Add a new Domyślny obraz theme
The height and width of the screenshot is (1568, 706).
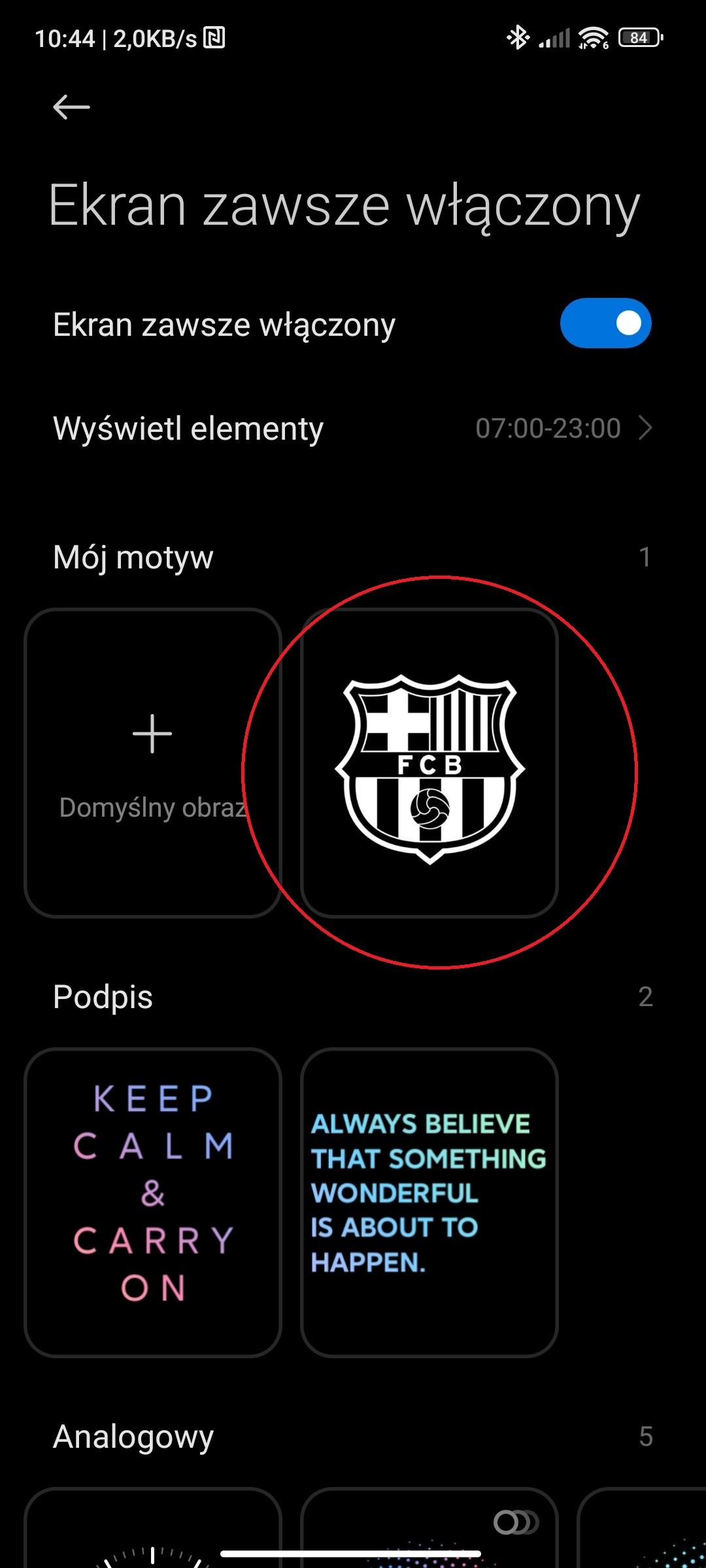[152, 762]
